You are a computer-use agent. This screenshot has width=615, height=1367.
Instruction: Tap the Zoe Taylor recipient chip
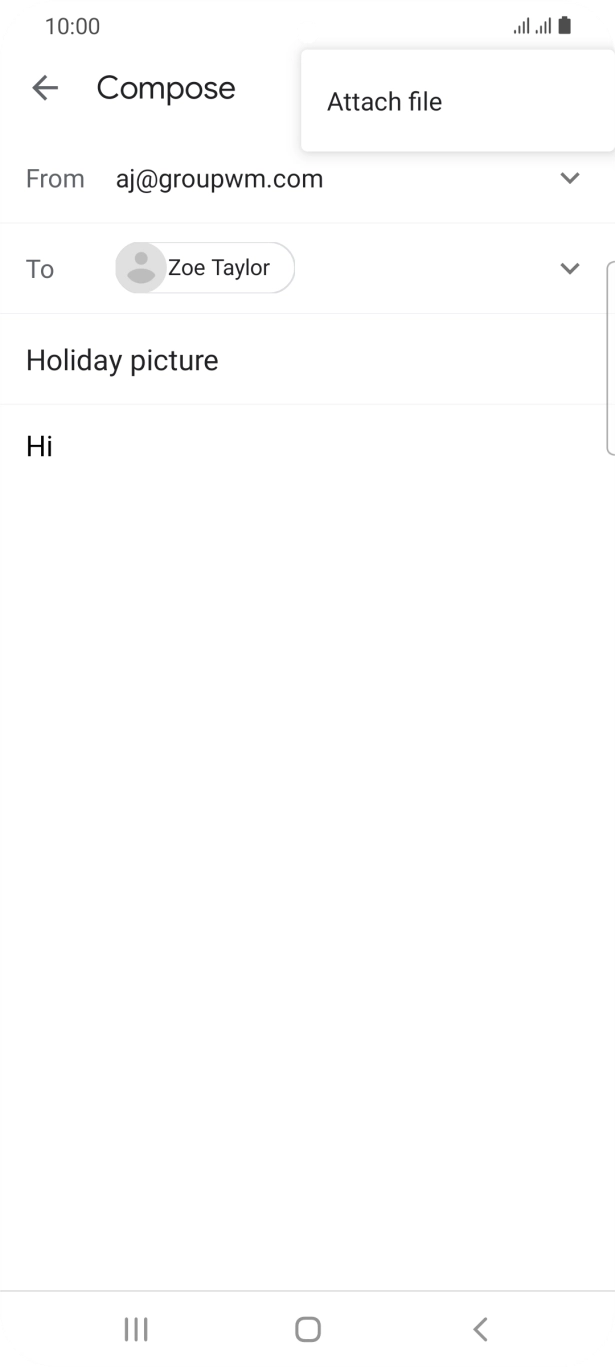[x=205, y=268]
